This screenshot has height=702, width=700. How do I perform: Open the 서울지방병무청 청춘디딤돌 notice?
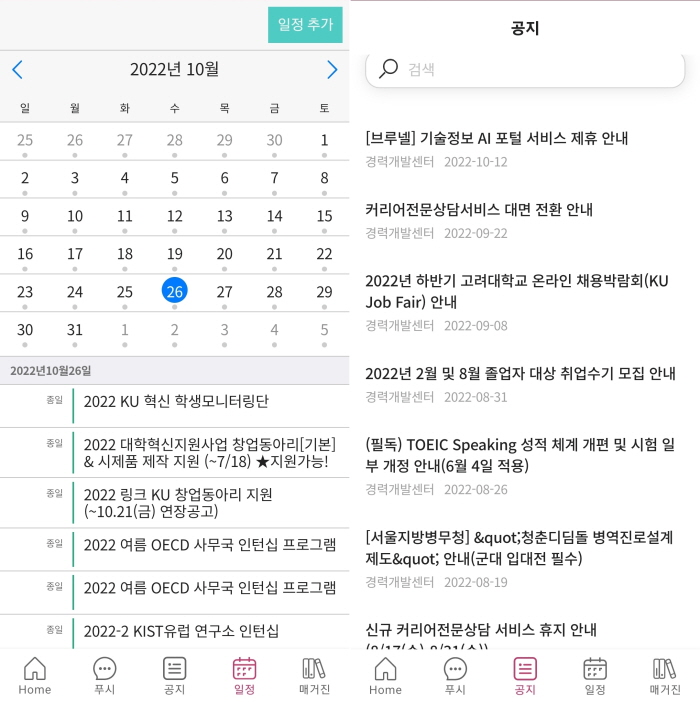coord(520,548)
